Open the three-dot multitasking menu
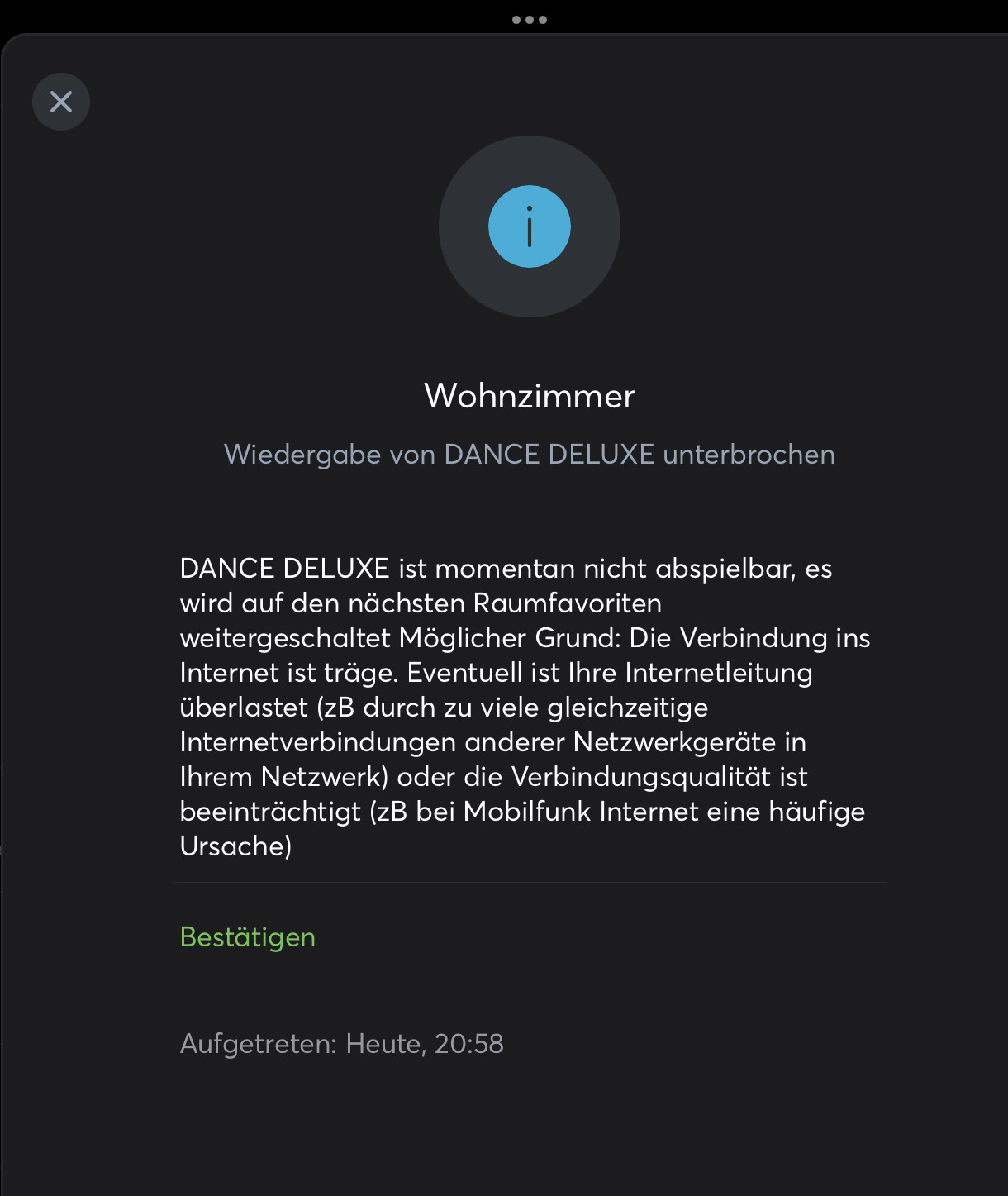This screenshot has height=1196, width=1008. click(530, 20)
